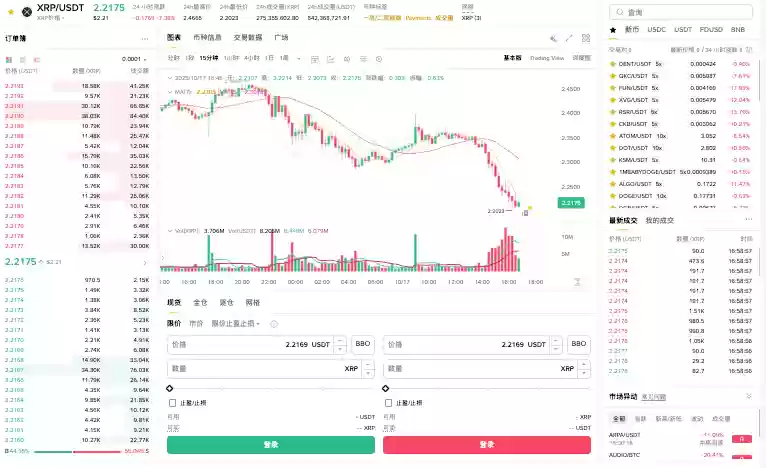Switch to the 全仓 margin tab
The image size is (766, 468).
[200, 302]
